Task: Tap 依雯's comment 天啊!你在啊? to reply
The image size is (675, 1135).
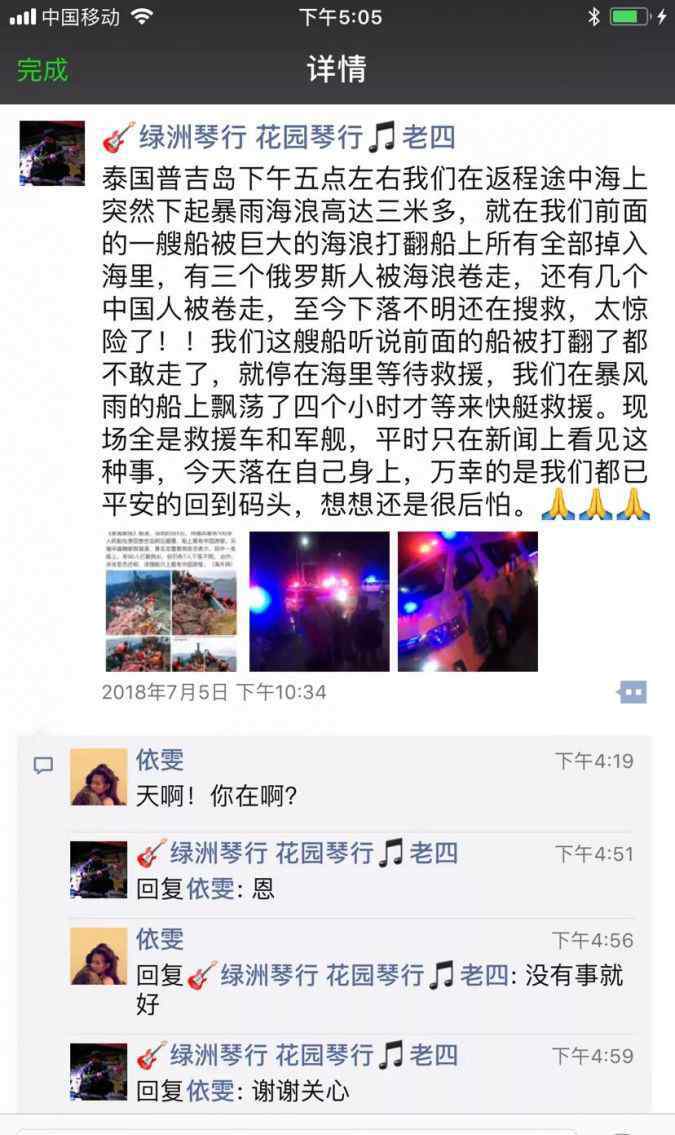Action: (217, 796)
